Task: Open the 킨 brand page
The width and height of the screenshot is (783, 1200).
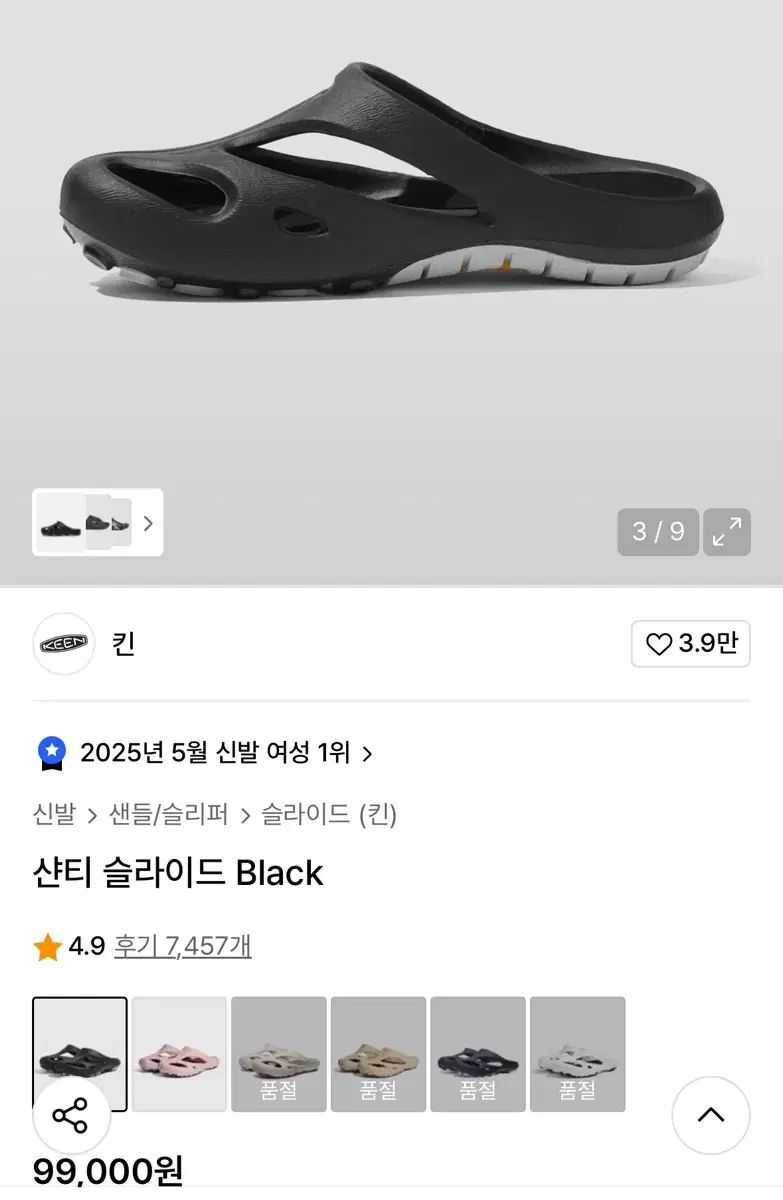Action: pyautogui.click(x=123, y=643)
